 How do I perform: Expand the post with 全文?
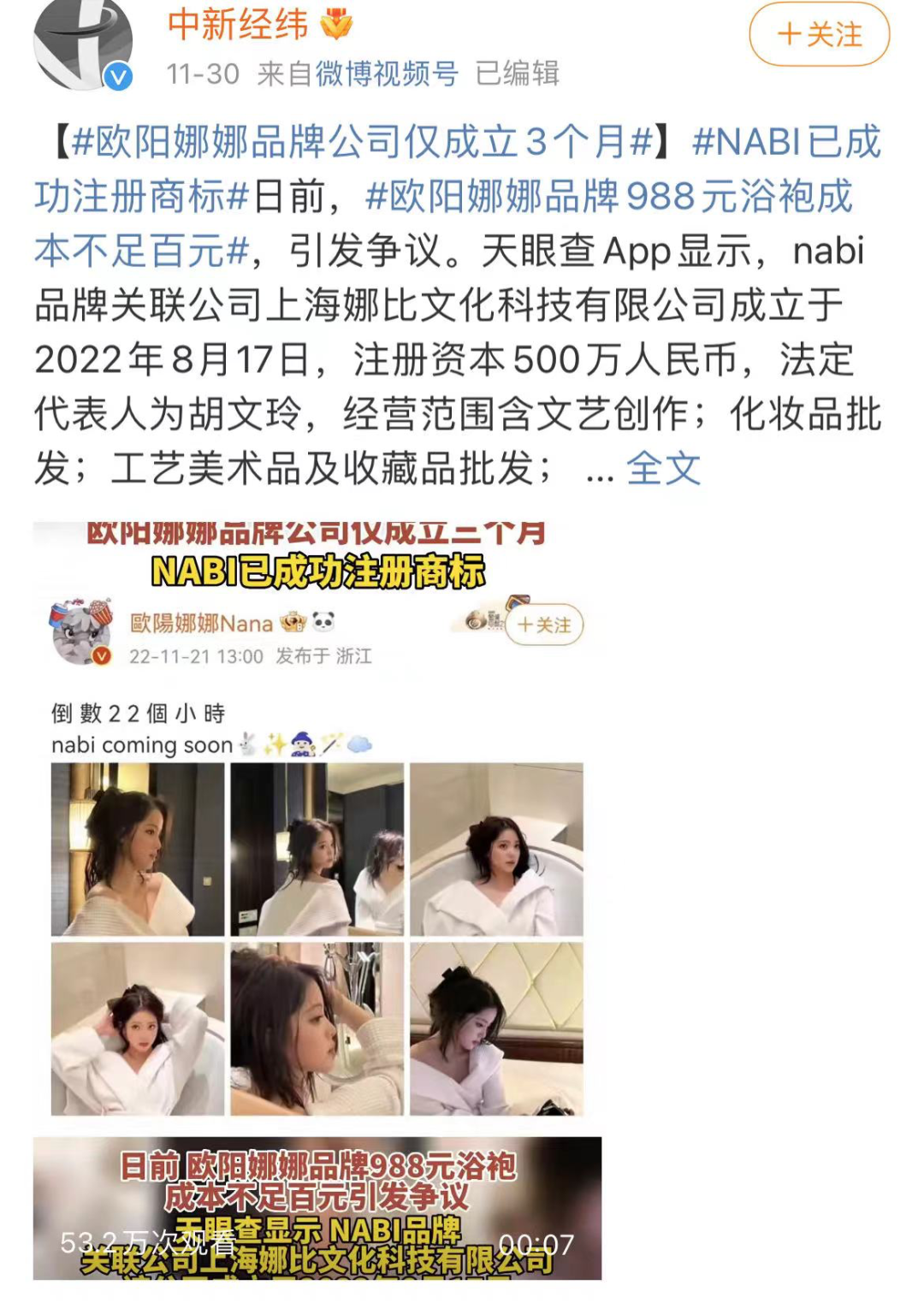(x=663, y=469)
